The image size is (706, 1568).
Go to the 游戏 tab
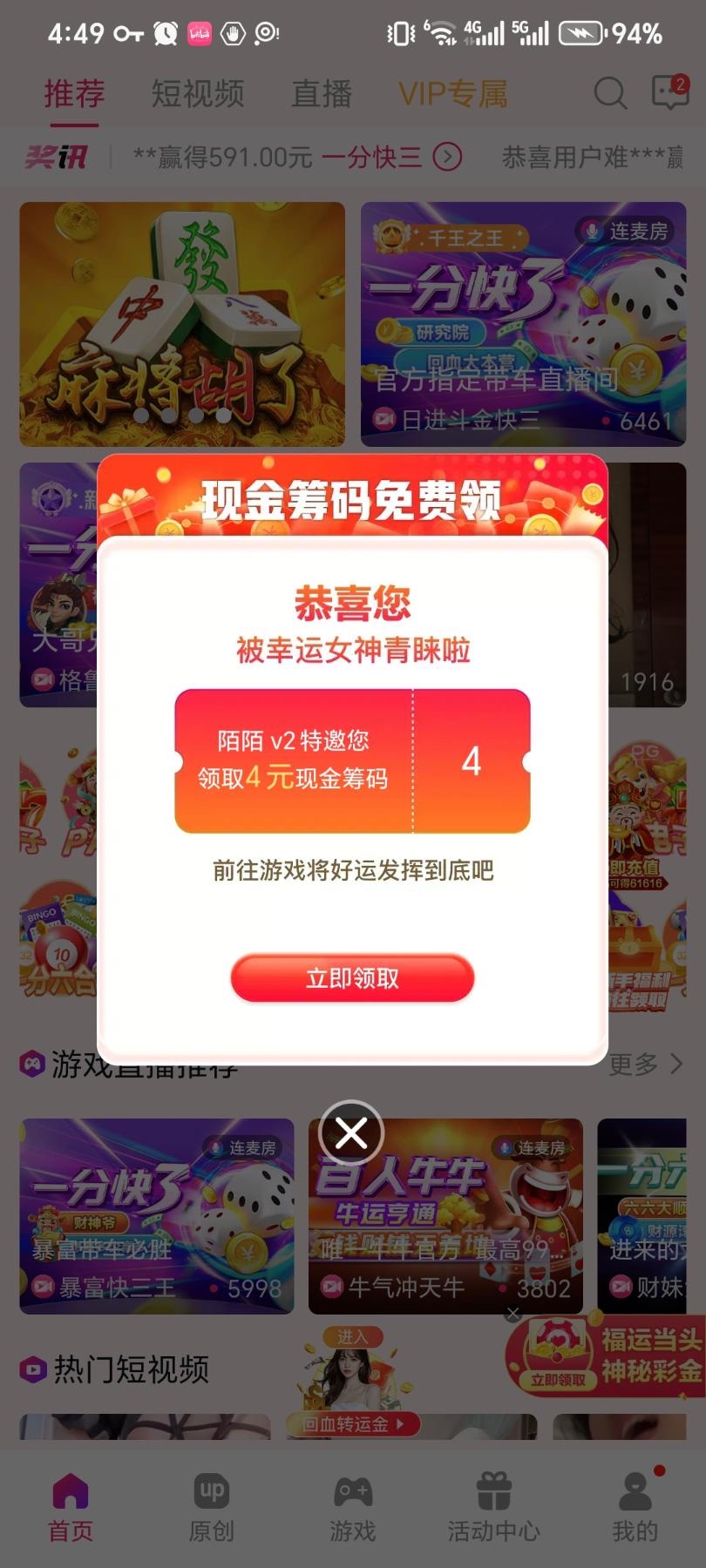352,1507
